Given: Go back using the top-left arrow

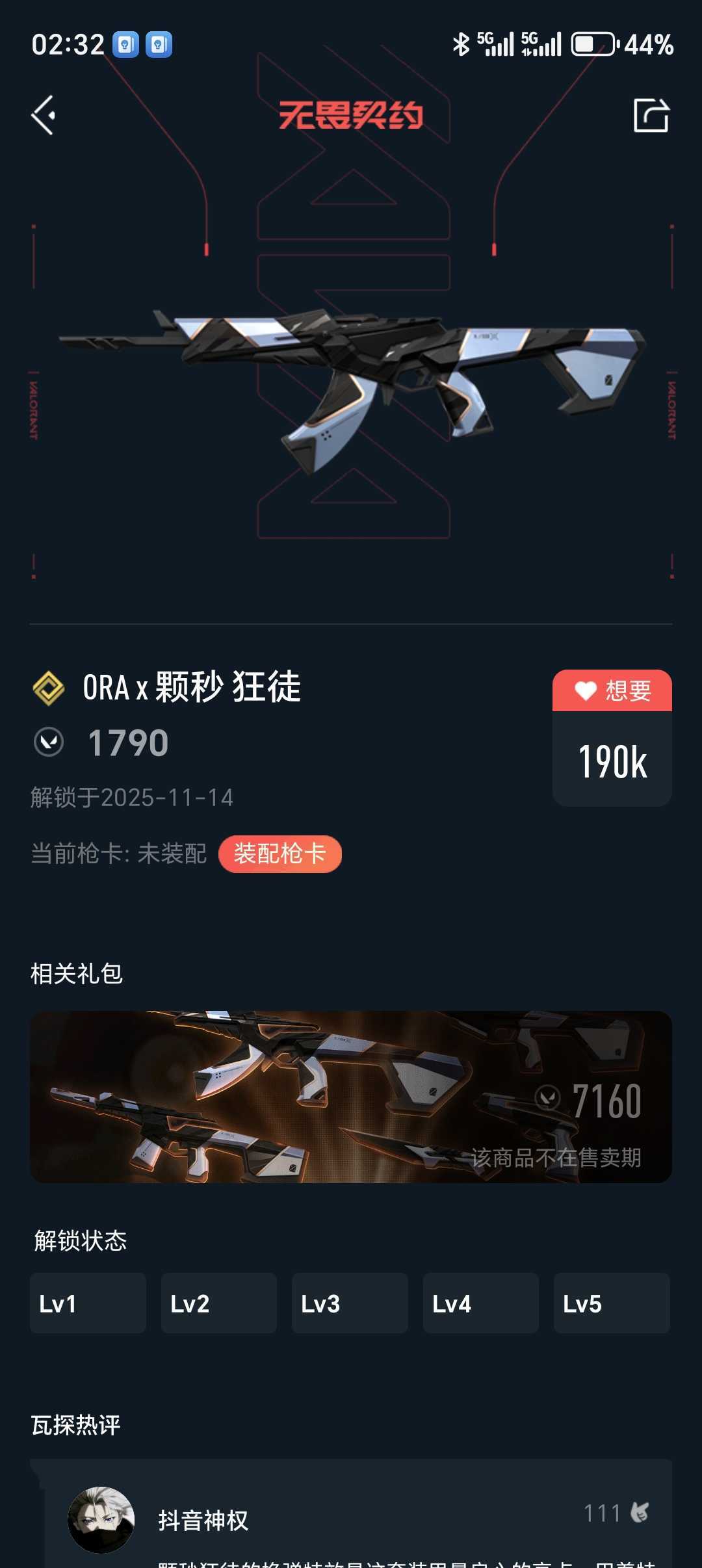Looking at the screenshot, I should coord(44,116).
